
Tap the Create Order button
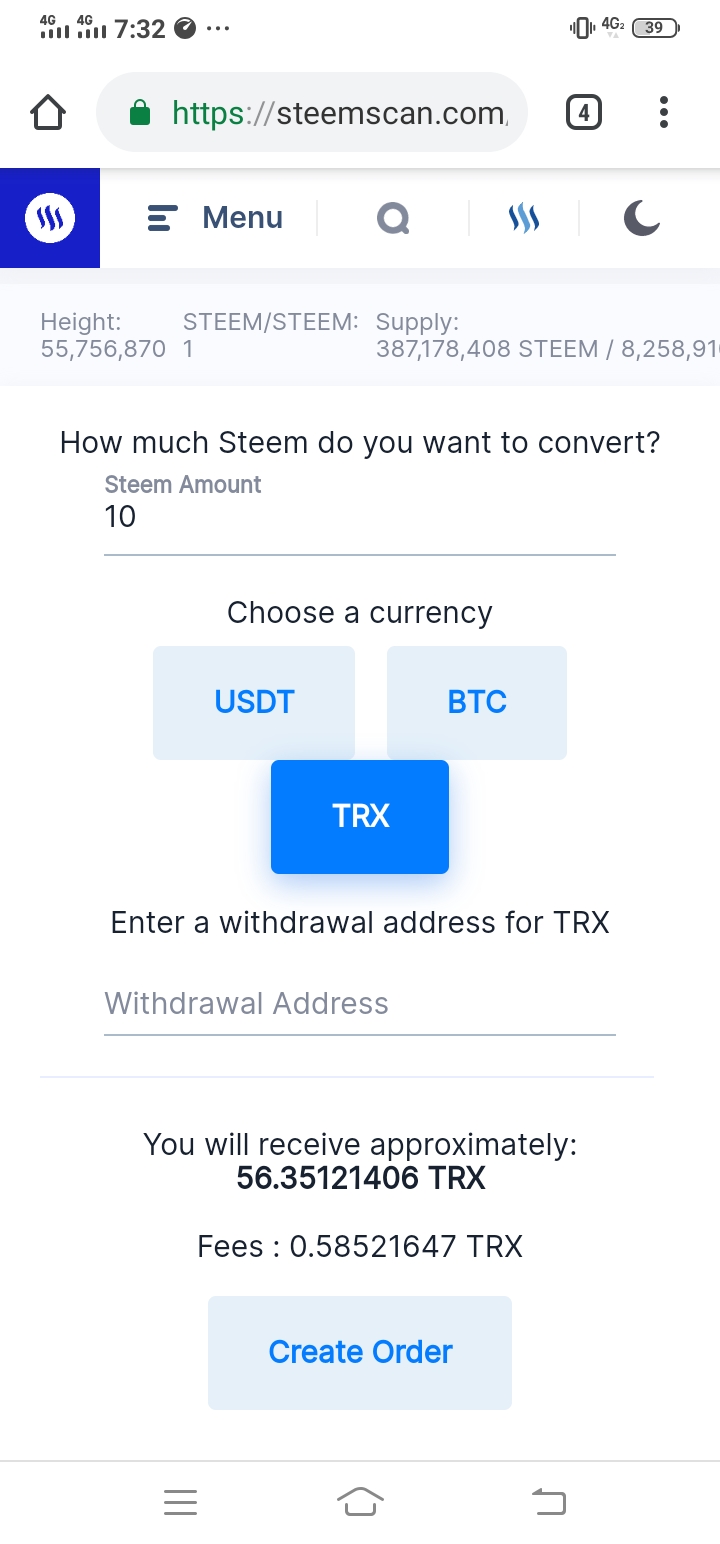[x=360, y=1352]
